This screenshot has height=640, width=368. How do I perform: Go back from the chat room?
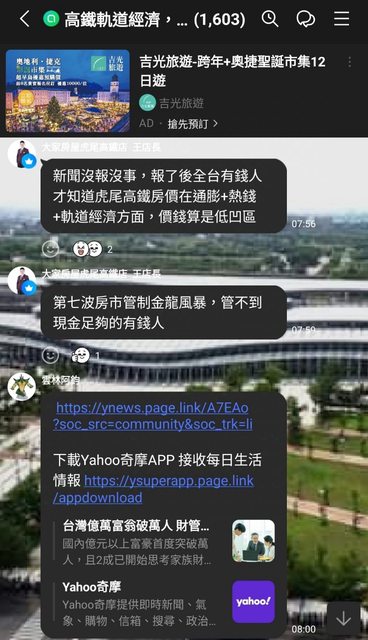[25, 19]
